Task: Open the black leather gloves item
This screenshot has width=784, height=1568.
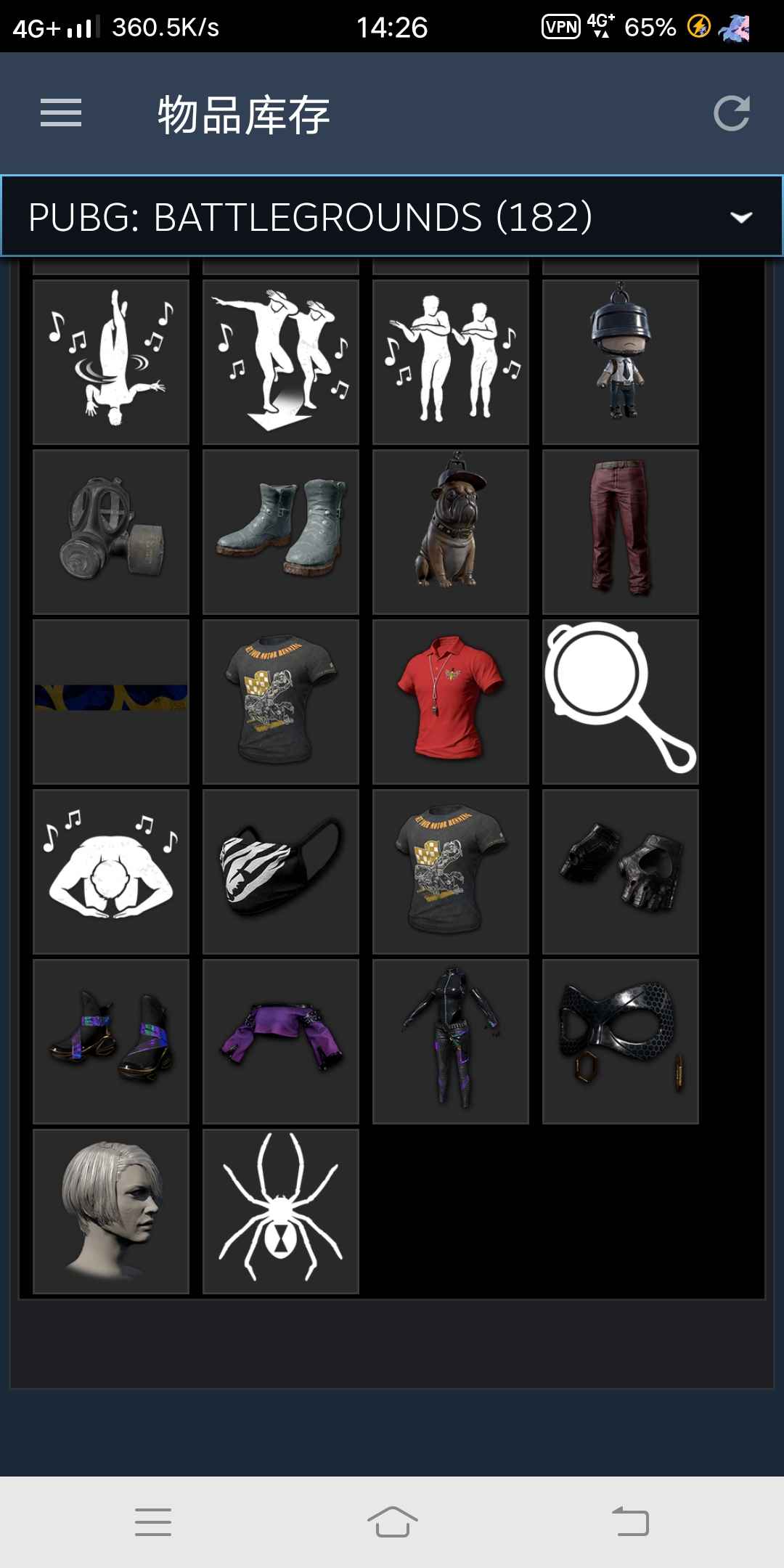Action: coord(620,871)
